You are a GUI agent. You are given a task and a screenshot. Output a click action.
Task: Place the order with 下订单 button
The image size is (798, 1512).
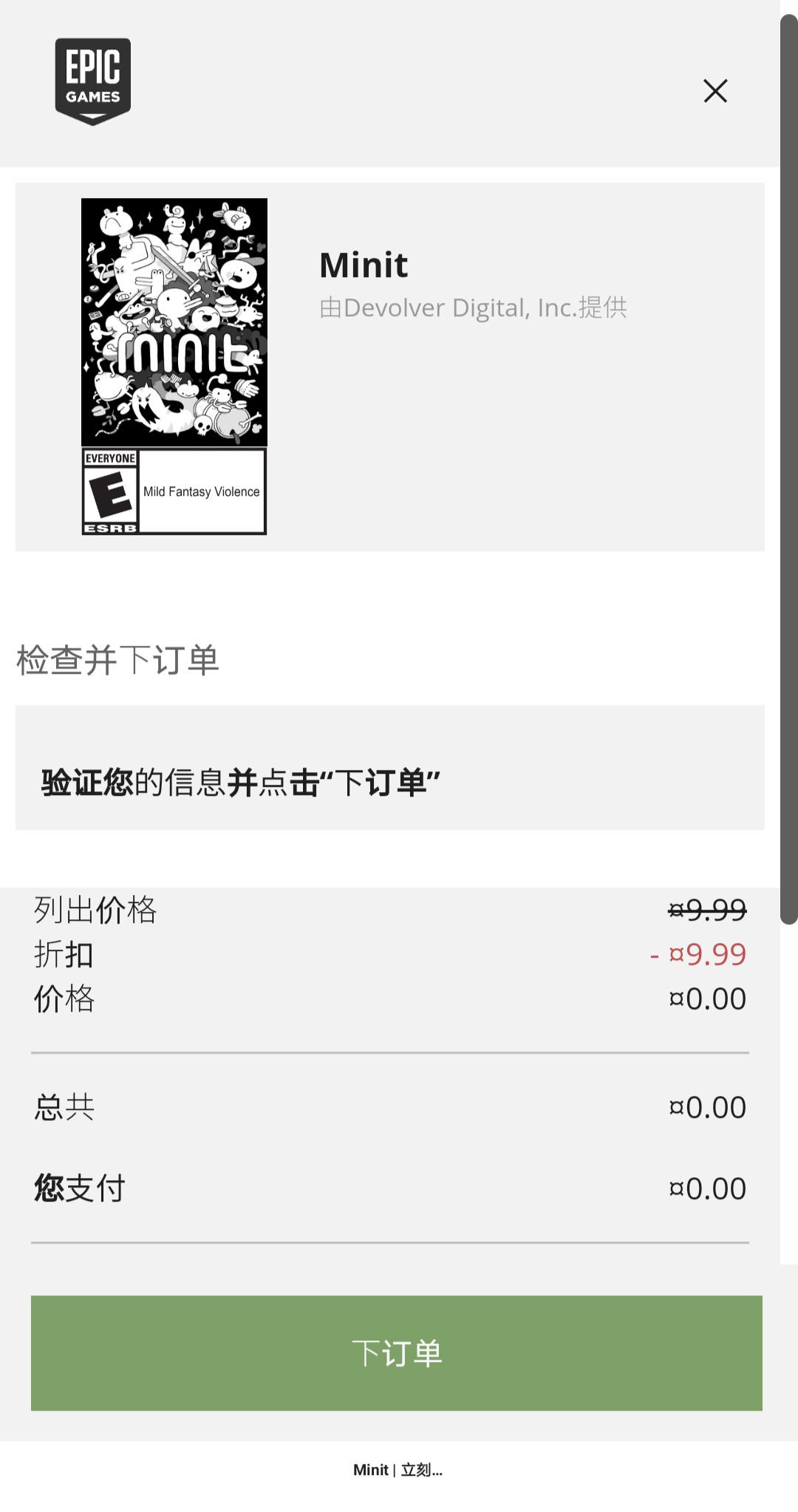click(396, 1352)
